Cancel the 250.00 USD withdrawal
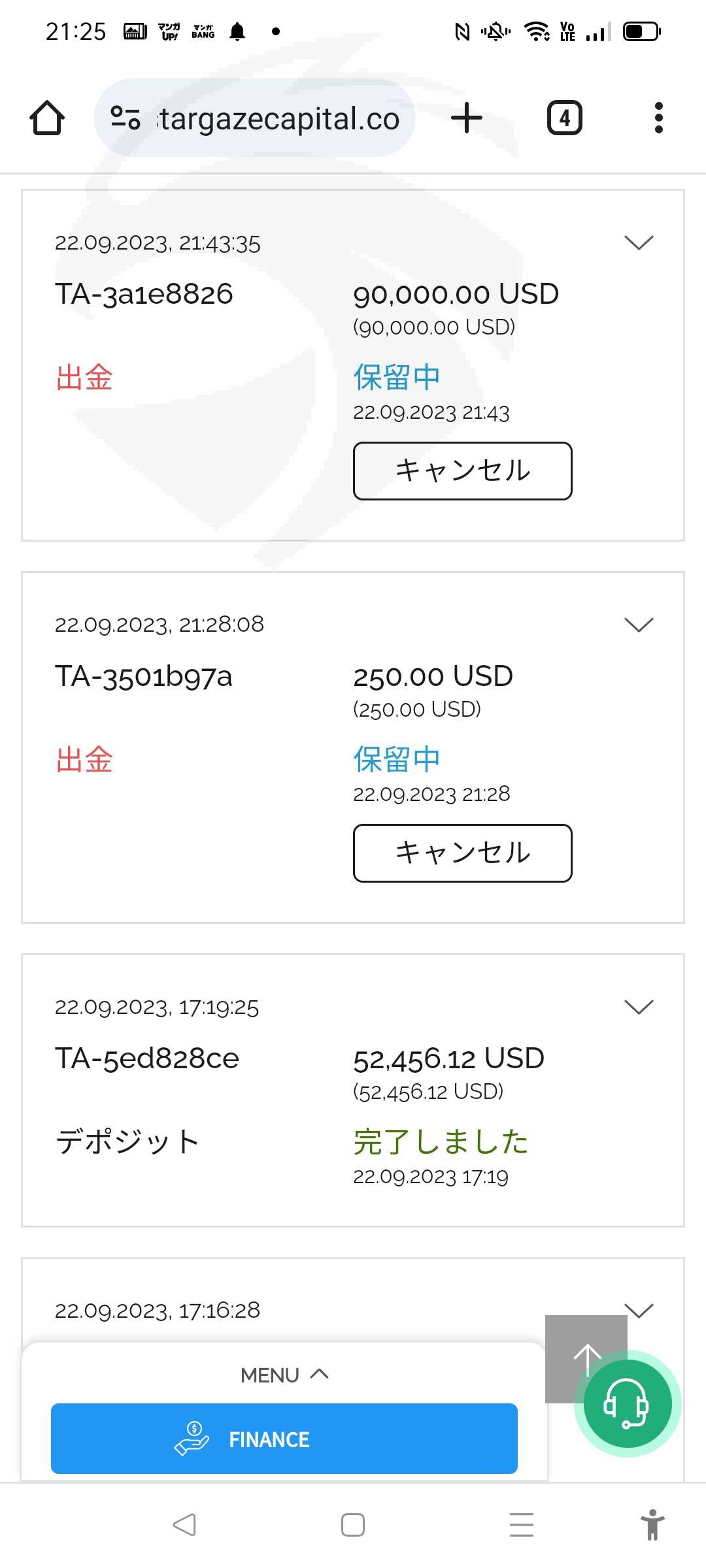Screen dimensions: 706x1568 tap(463, 853)
